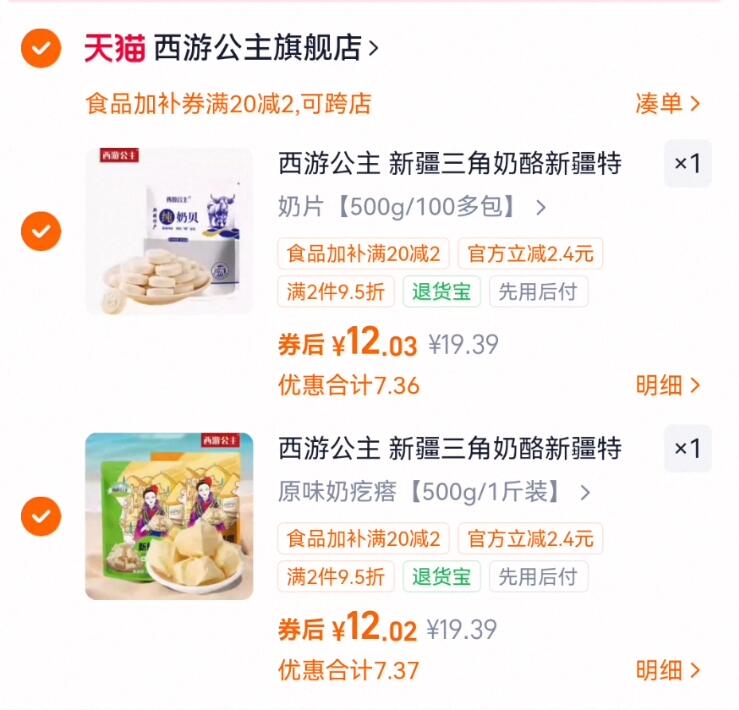739x710 pixels.
Task: Tap 凑单 to add more items
Action: 668,103
